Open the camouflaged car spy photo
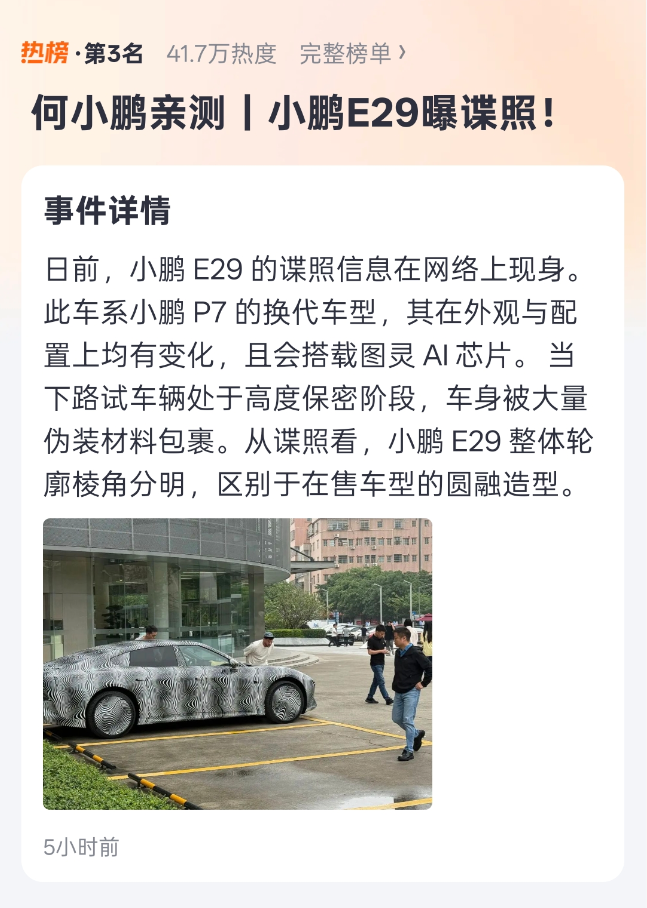 (237, 664)
